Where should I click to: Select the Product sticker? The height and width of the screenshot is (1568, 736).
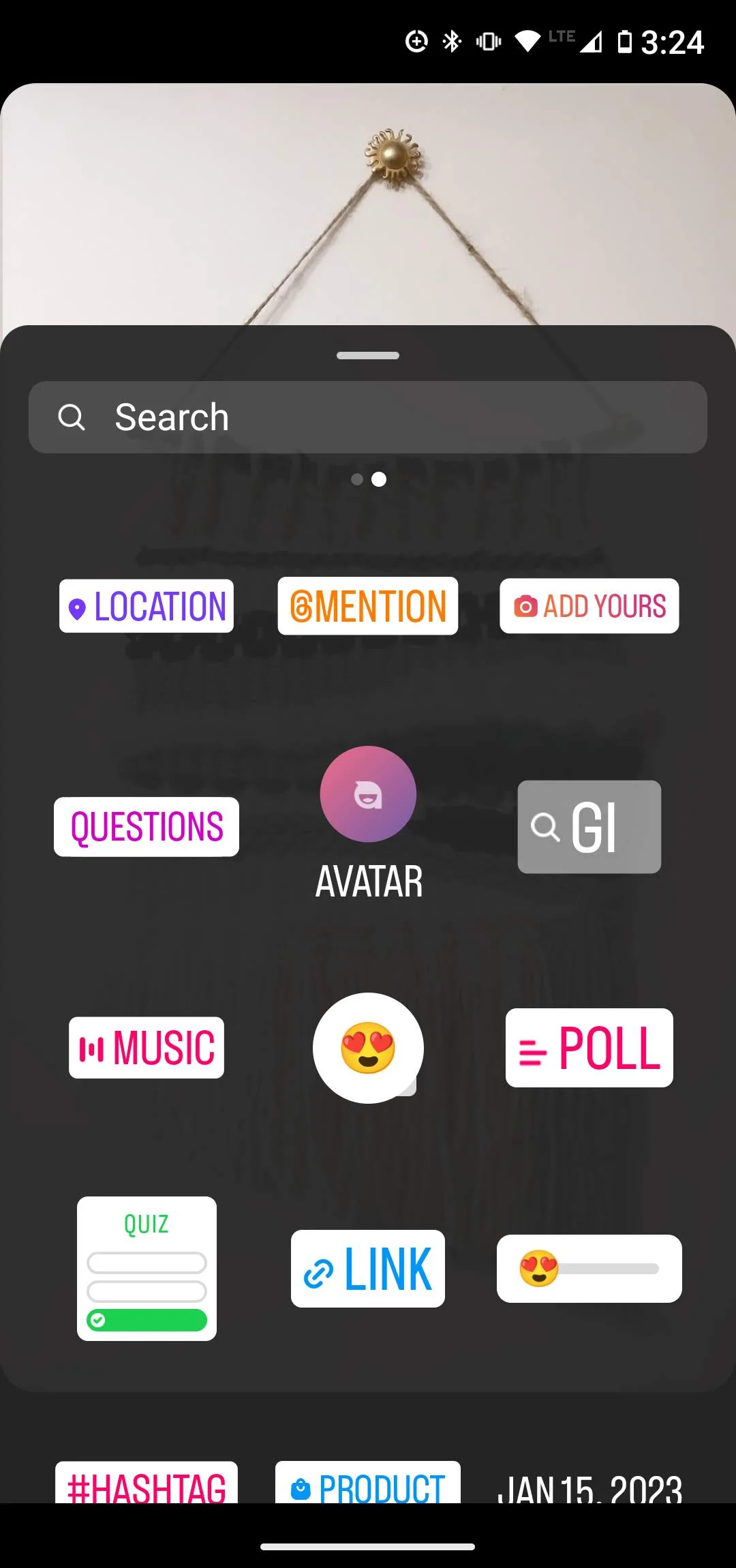pos(368,1485)
